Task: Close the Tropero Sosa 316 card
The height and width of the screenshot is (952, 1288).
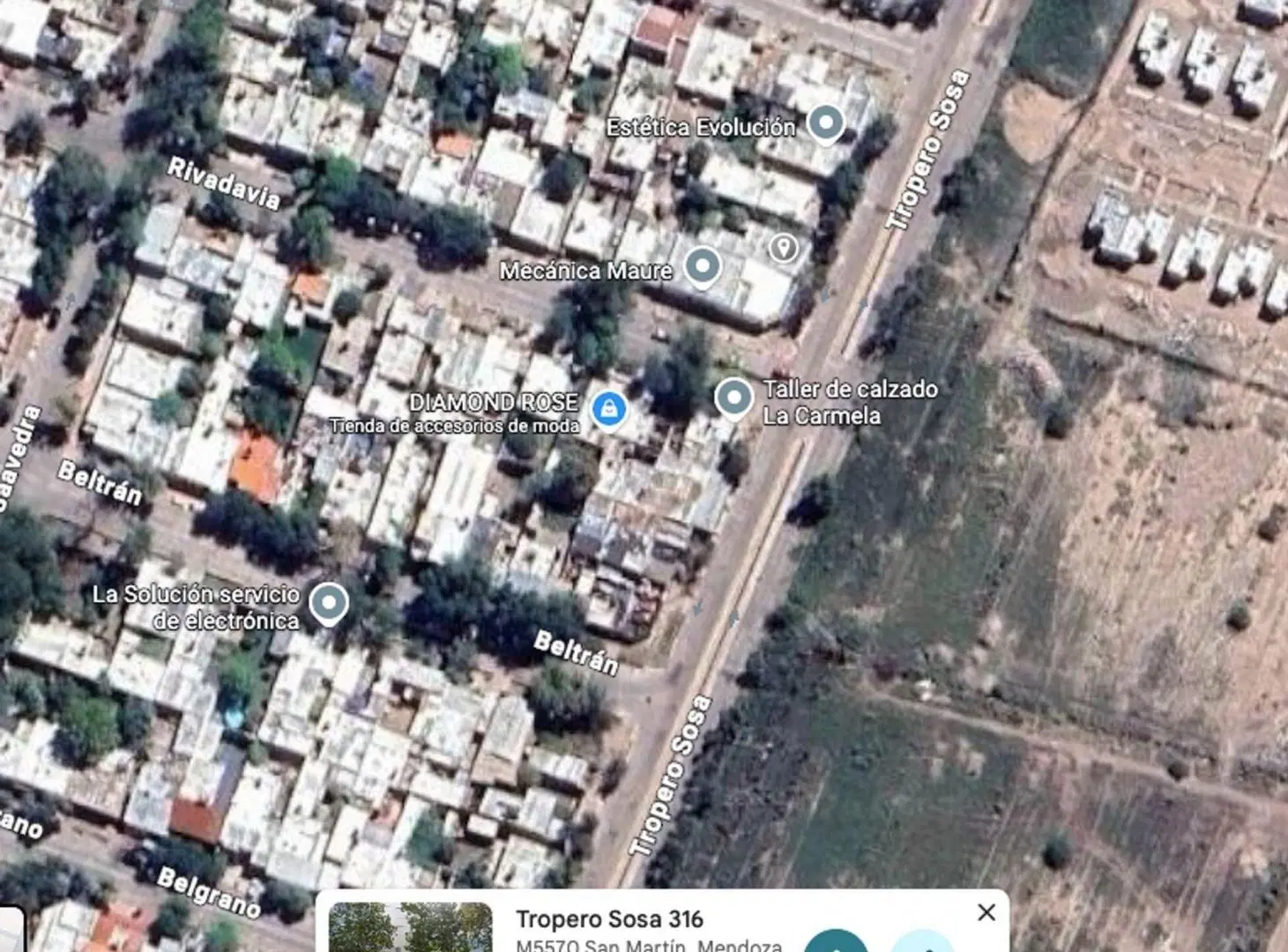Action: [986, 912]
